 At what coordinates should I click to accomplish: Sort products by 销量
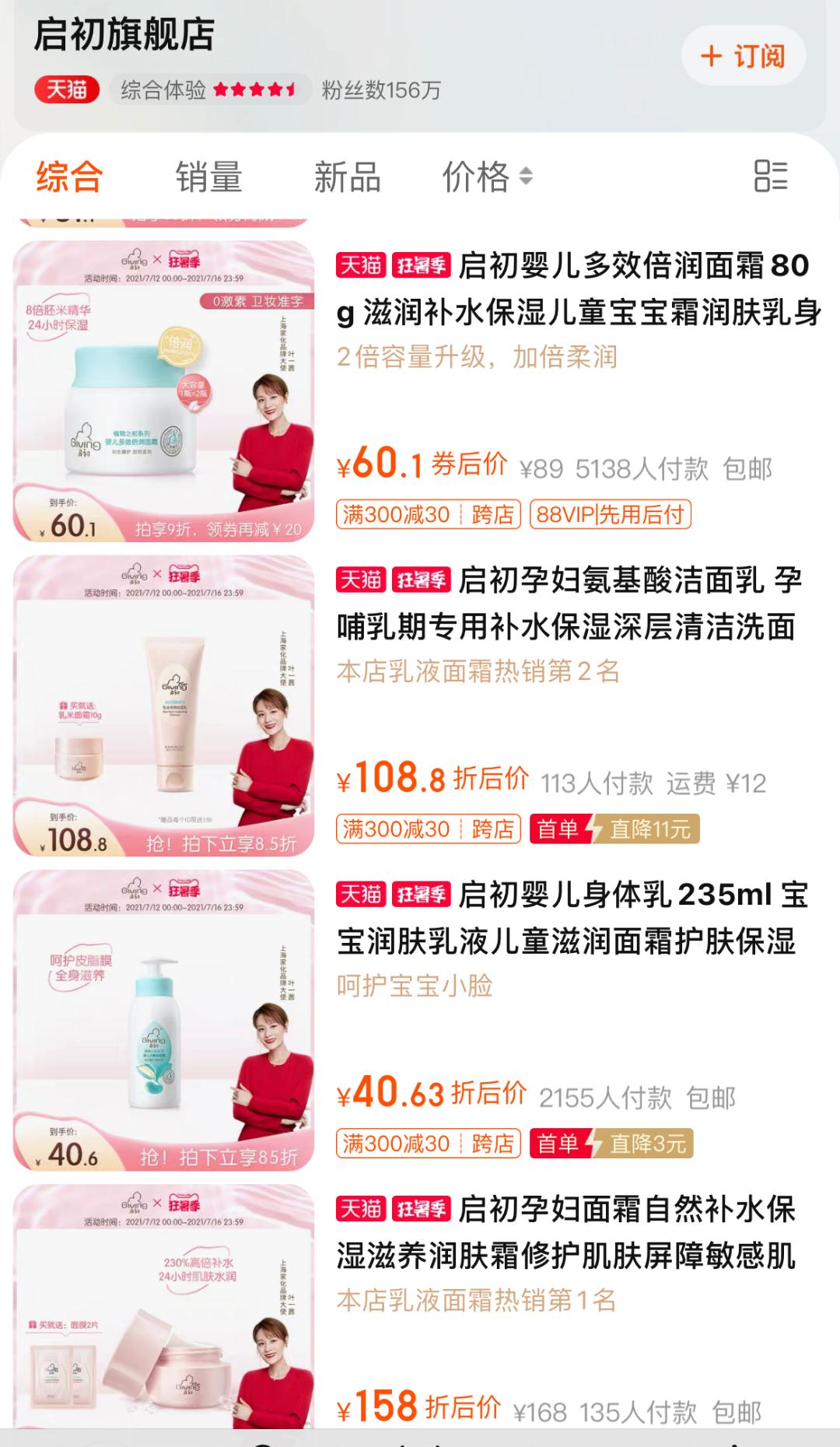point(208,177)
